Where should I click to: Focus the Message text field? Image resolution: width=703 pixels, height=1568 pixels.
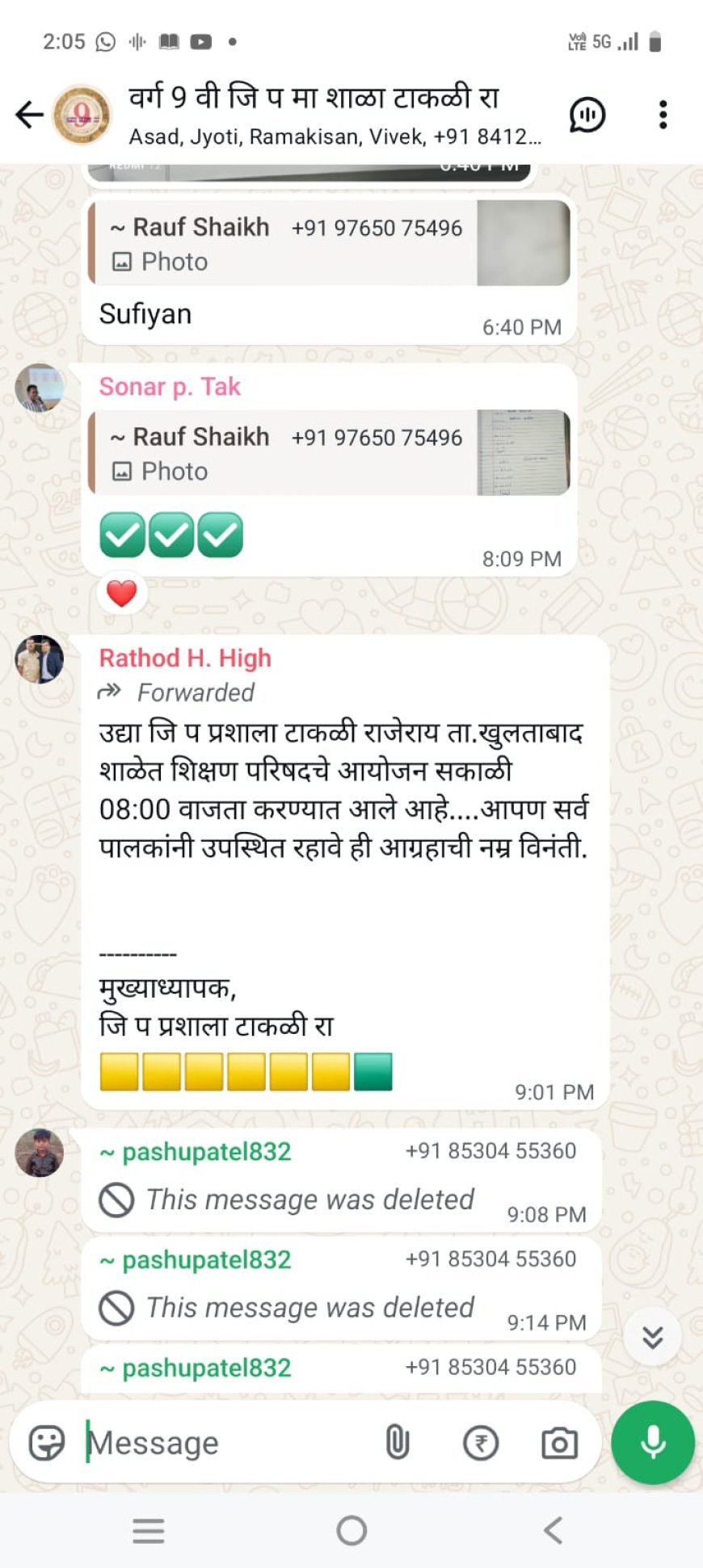pos(226,1443)
